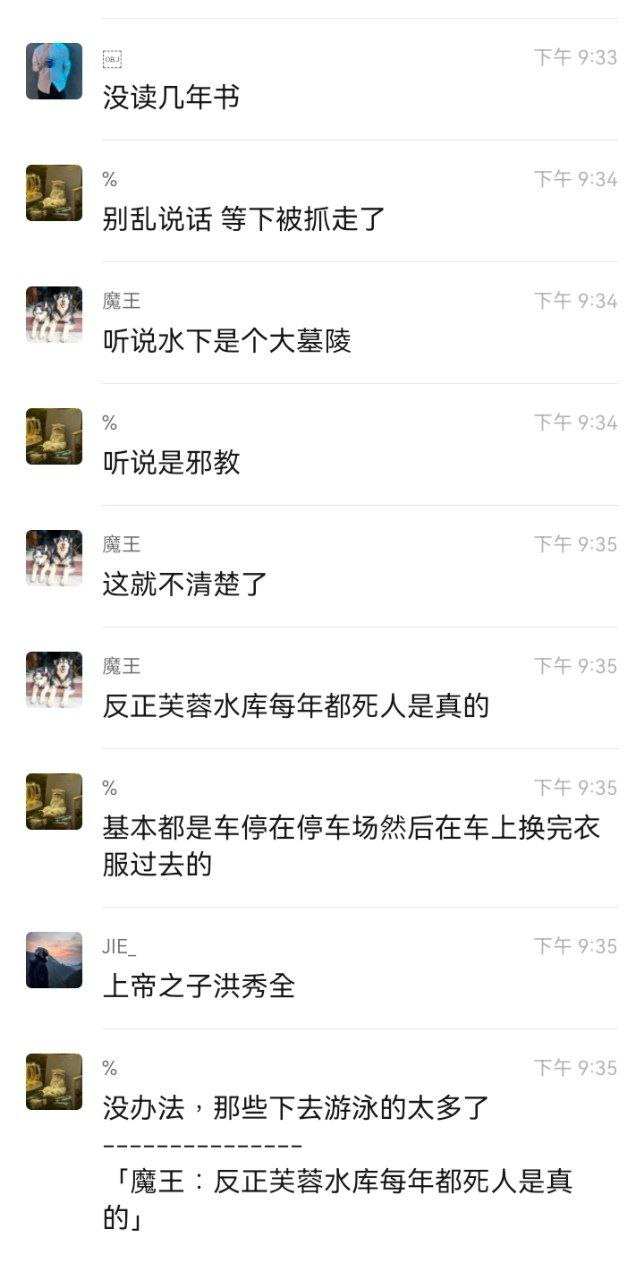Open % avatar next to 别乱说话 等下被抓走了
This screenshot has width=644, height=1280.
(54, 193)
